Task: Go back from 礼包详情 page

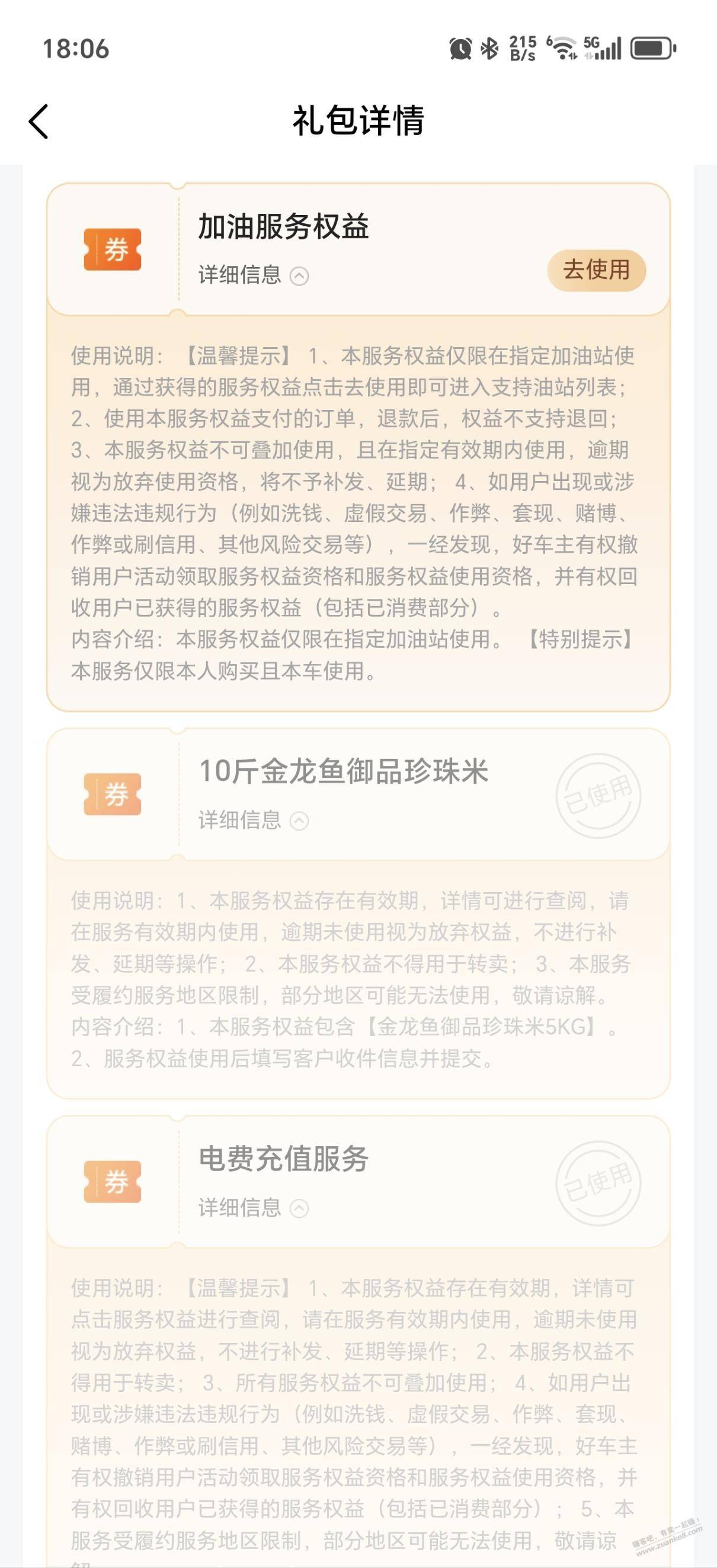Action: (39, 122)
